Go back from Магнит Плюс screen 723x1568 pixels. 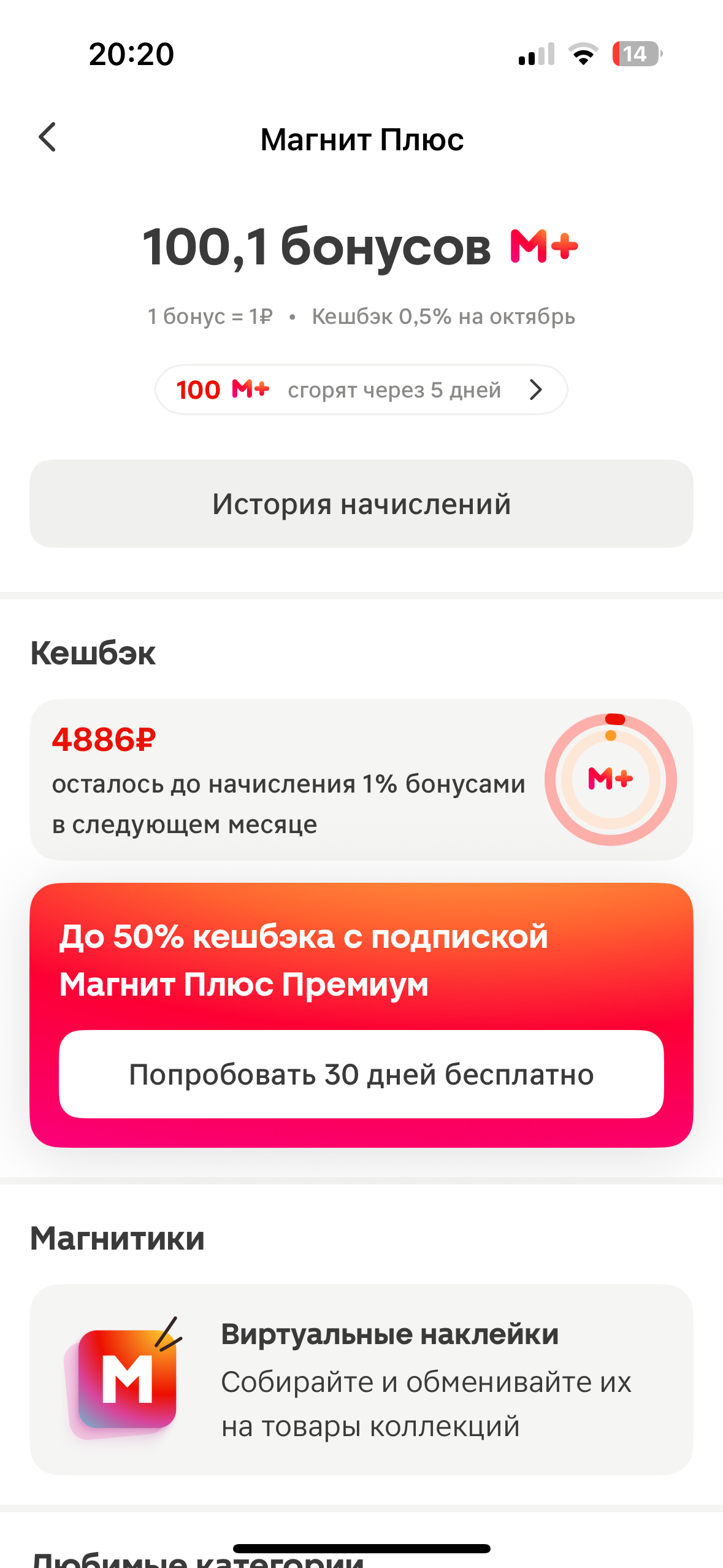(x=47, y=137)
